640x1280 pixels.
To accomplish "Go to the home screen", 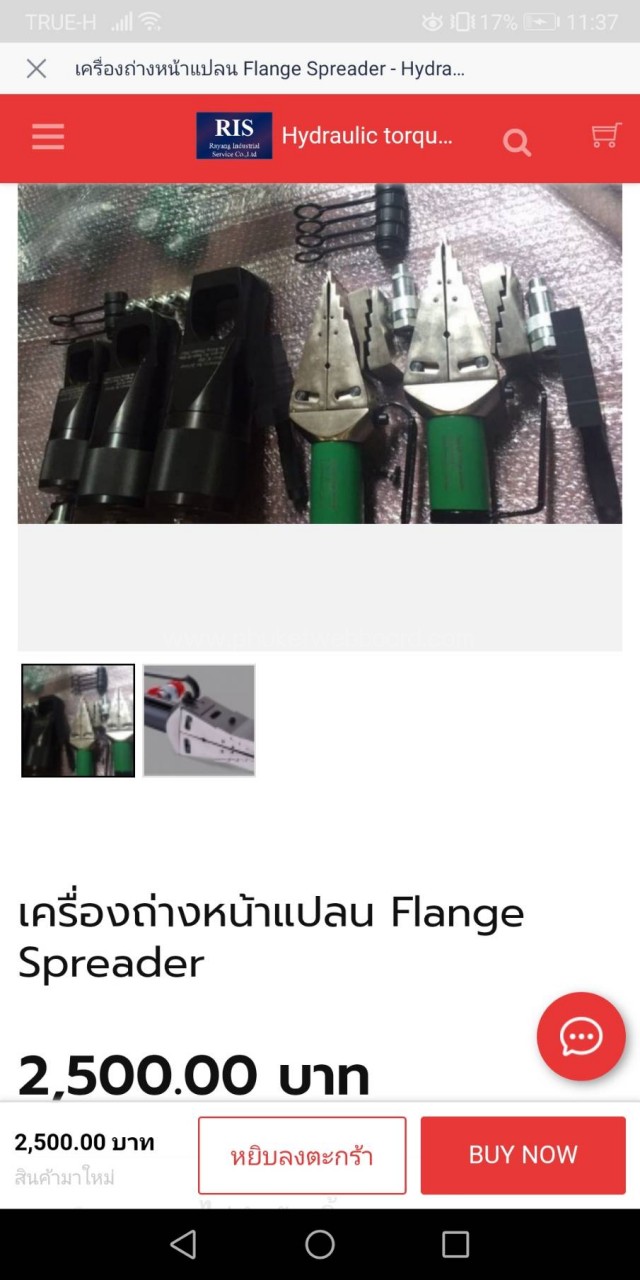I will pos(320,1244).
